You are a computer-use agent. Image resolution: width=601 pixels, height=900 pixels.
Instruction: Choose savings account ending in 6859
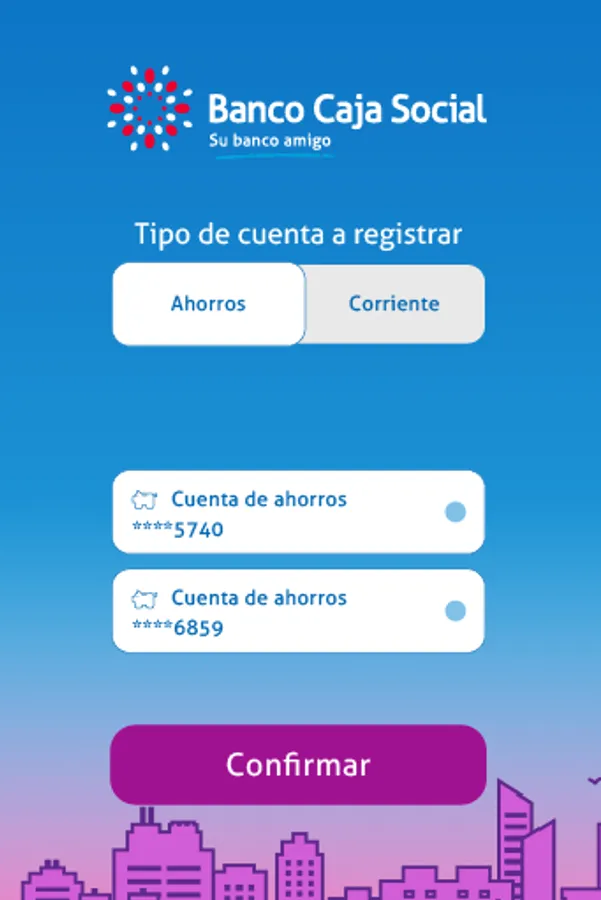(298, 611)
